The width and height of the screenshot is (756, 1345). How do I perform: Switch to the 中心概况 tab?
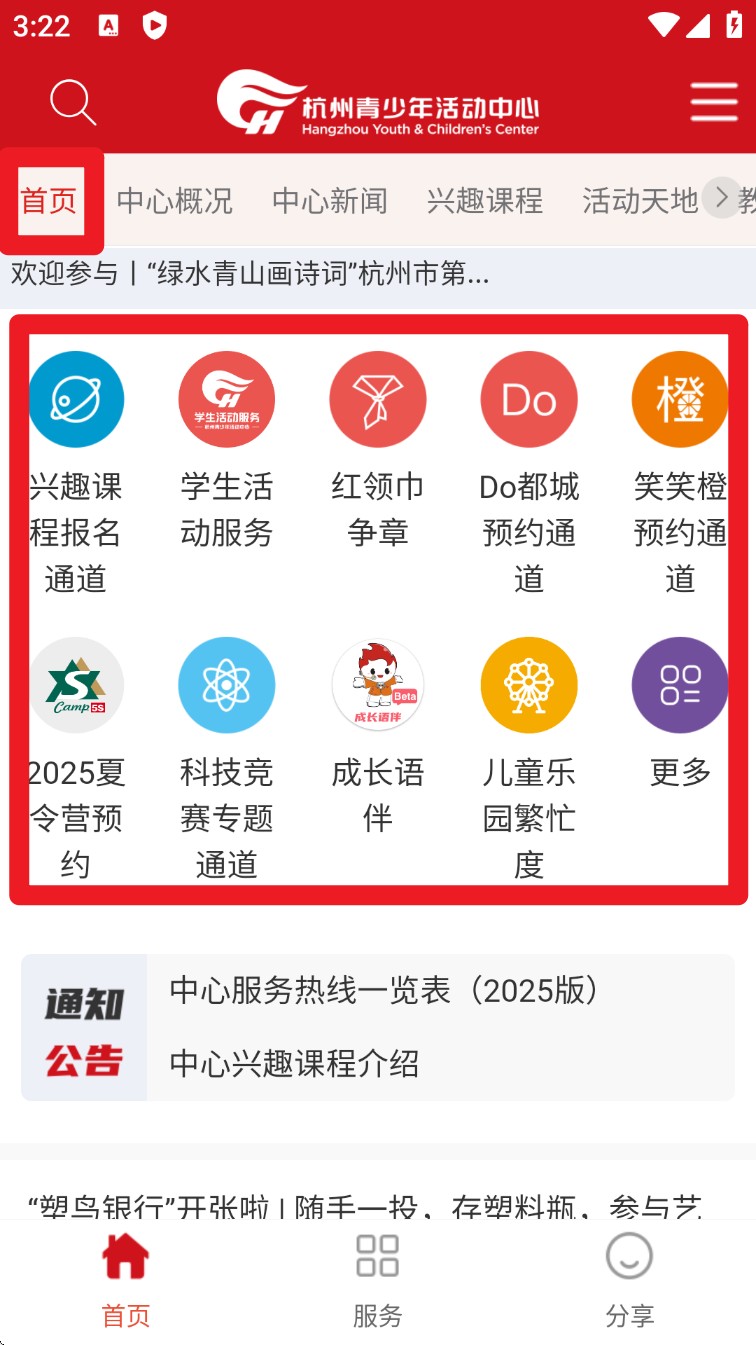tap(175, 201)
